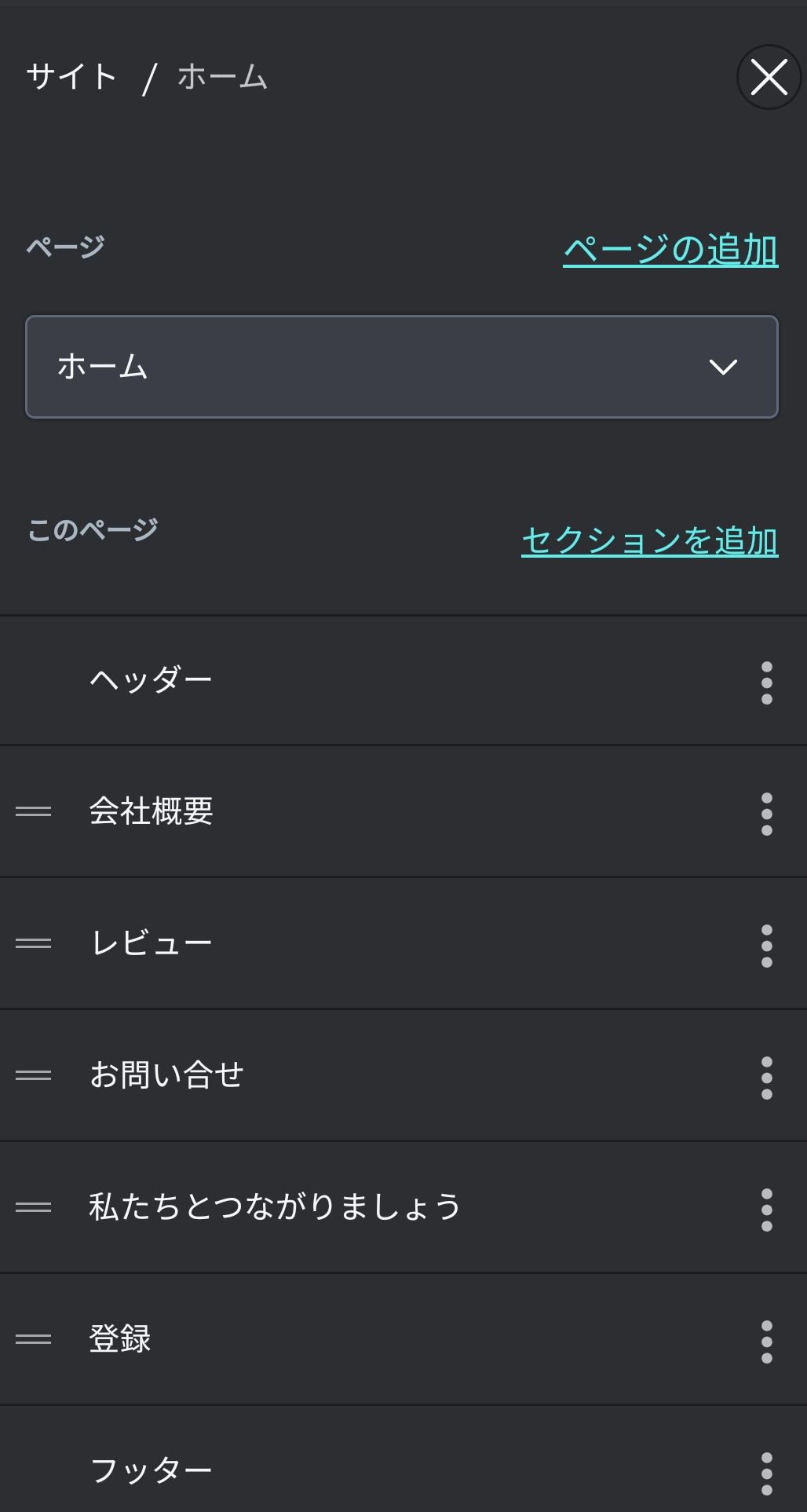Open more options for 会社概要
This screenshot has height=1512, width=807.
[767, 814]
